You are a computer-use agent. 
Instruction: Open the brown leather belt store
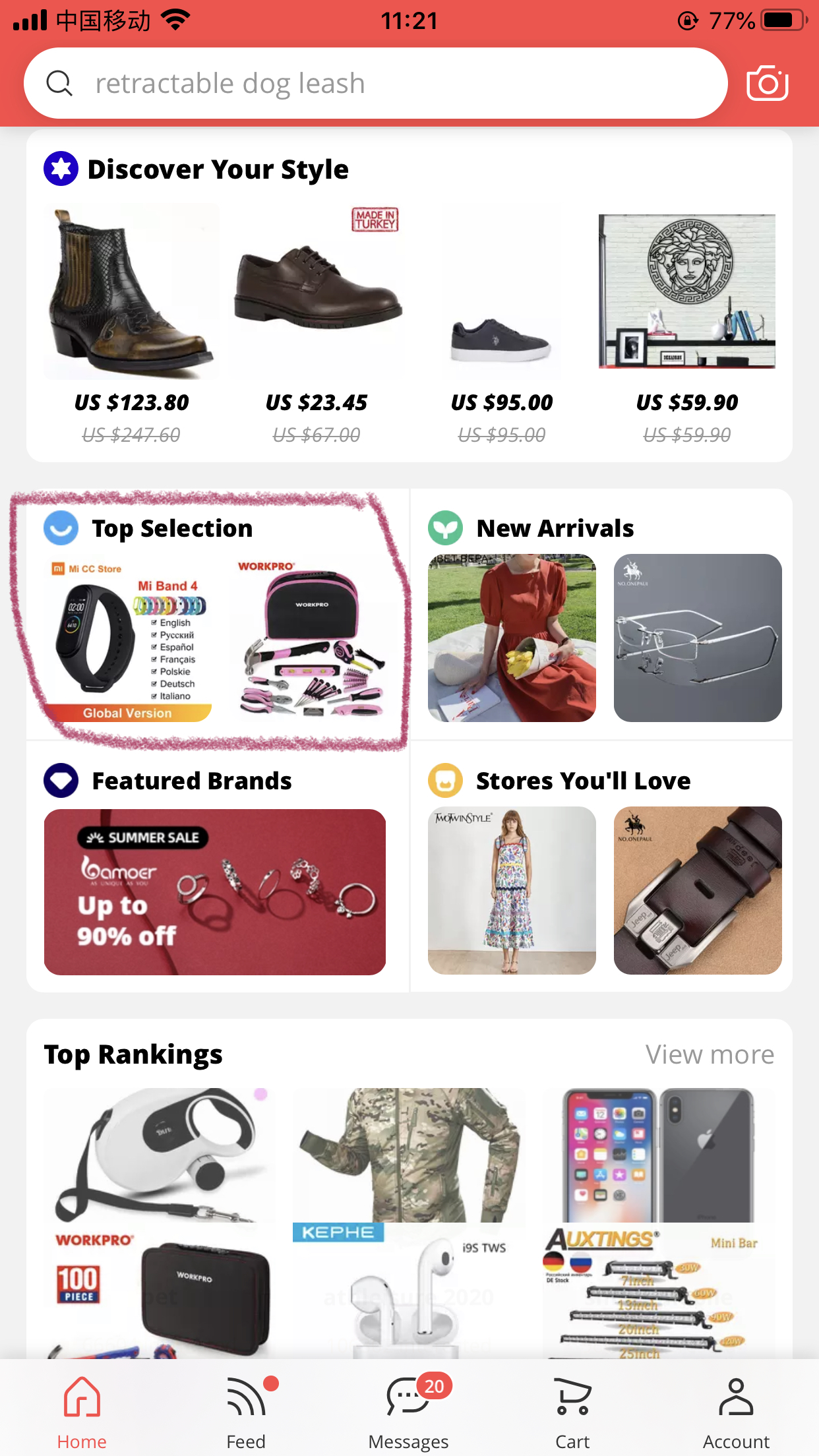point(698,890)
